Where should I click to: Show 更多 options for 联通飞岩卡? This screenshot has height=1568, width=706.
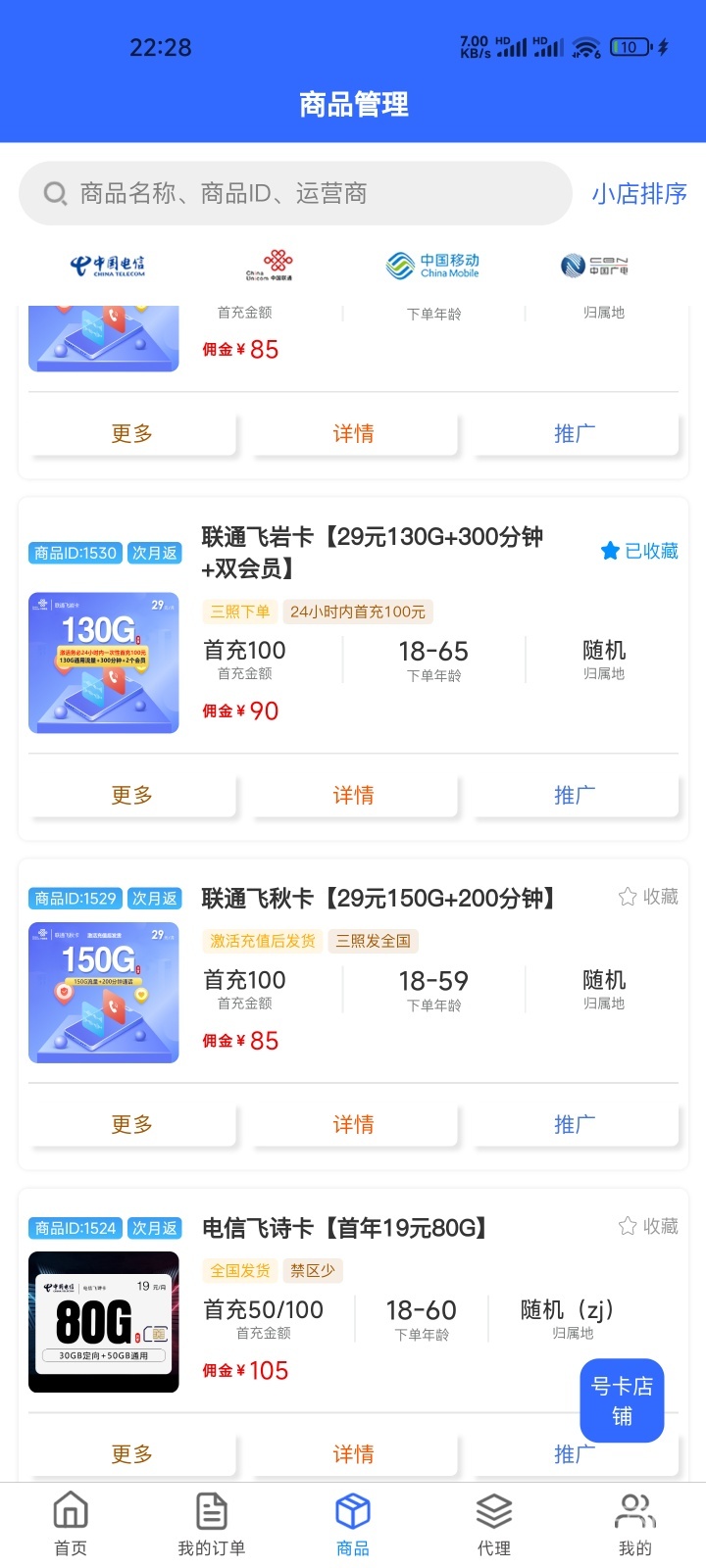click(132, 795)
